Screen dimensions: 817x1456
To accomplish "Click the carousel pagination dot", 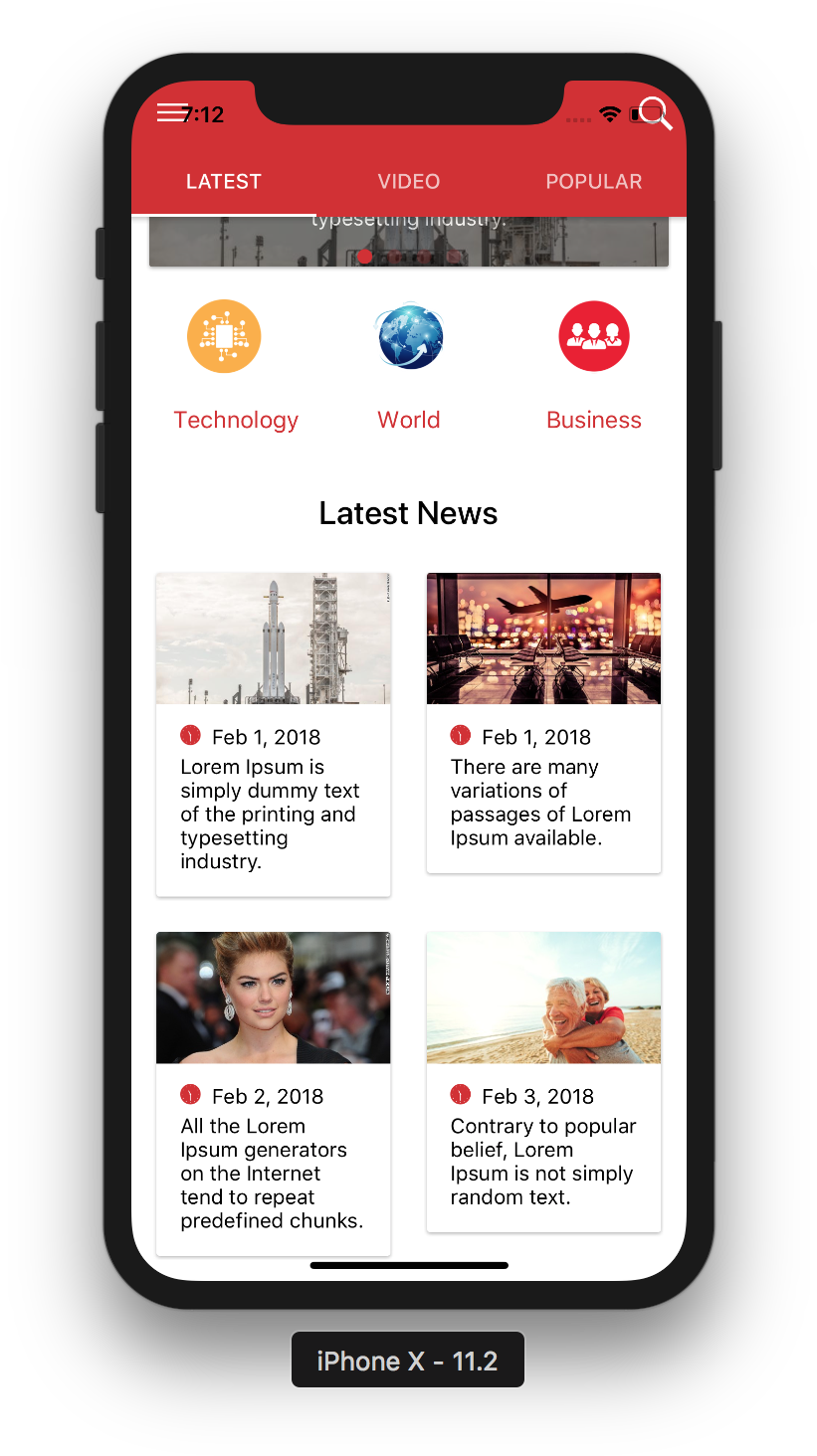I will (x=365, y=256).
